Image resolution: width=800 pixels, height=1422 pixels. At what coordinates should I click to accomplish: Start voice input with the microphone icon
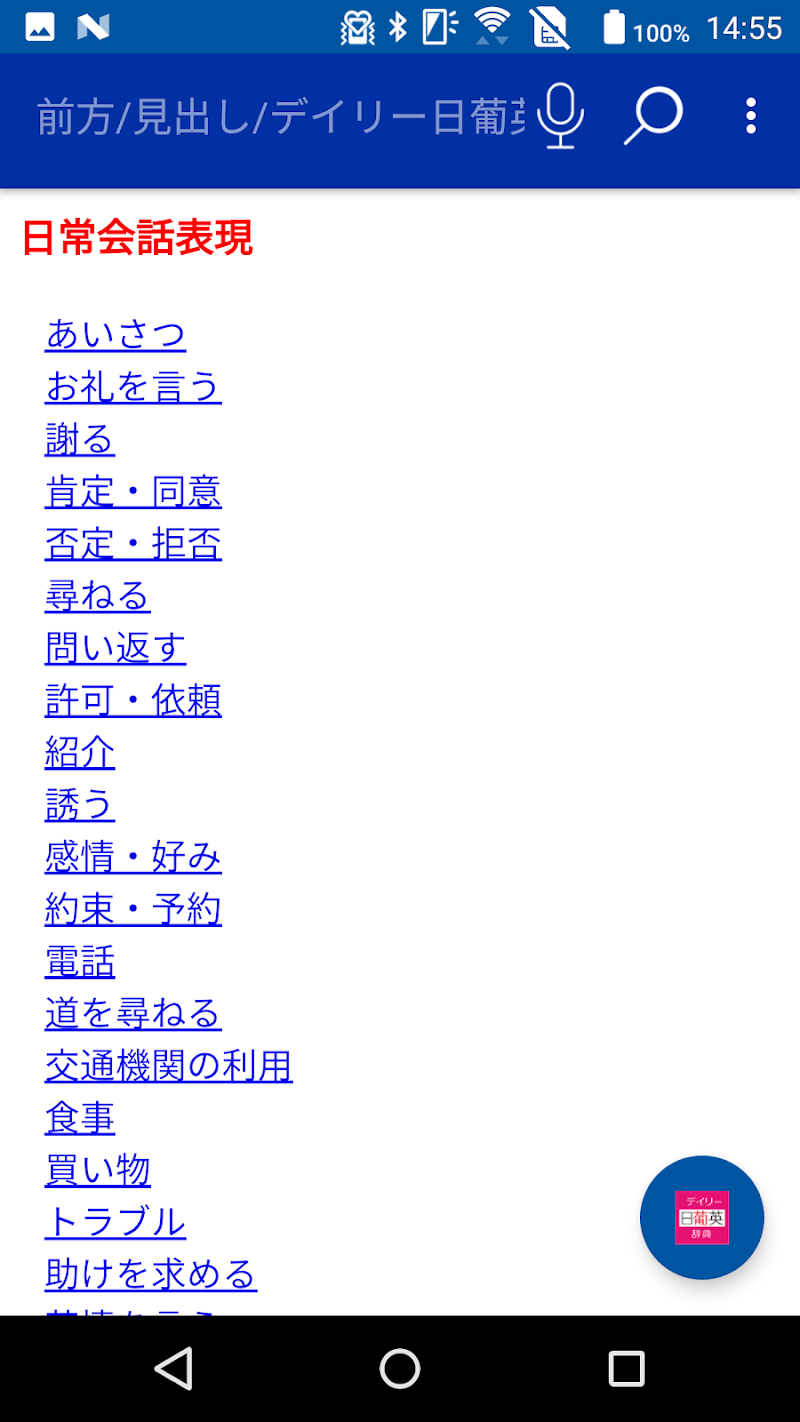tap(560, 117)
